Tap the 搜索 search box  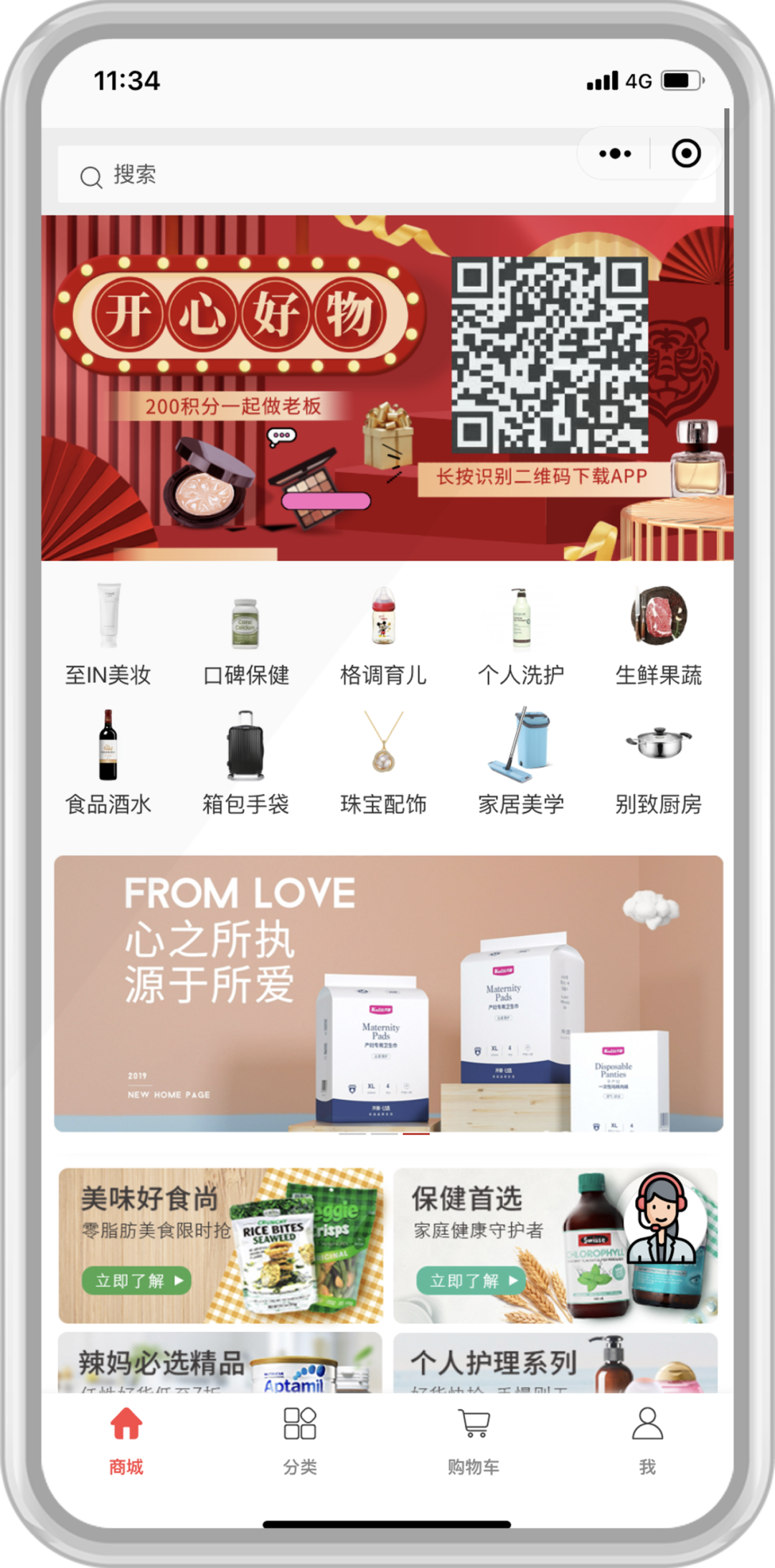coord(316,175)
